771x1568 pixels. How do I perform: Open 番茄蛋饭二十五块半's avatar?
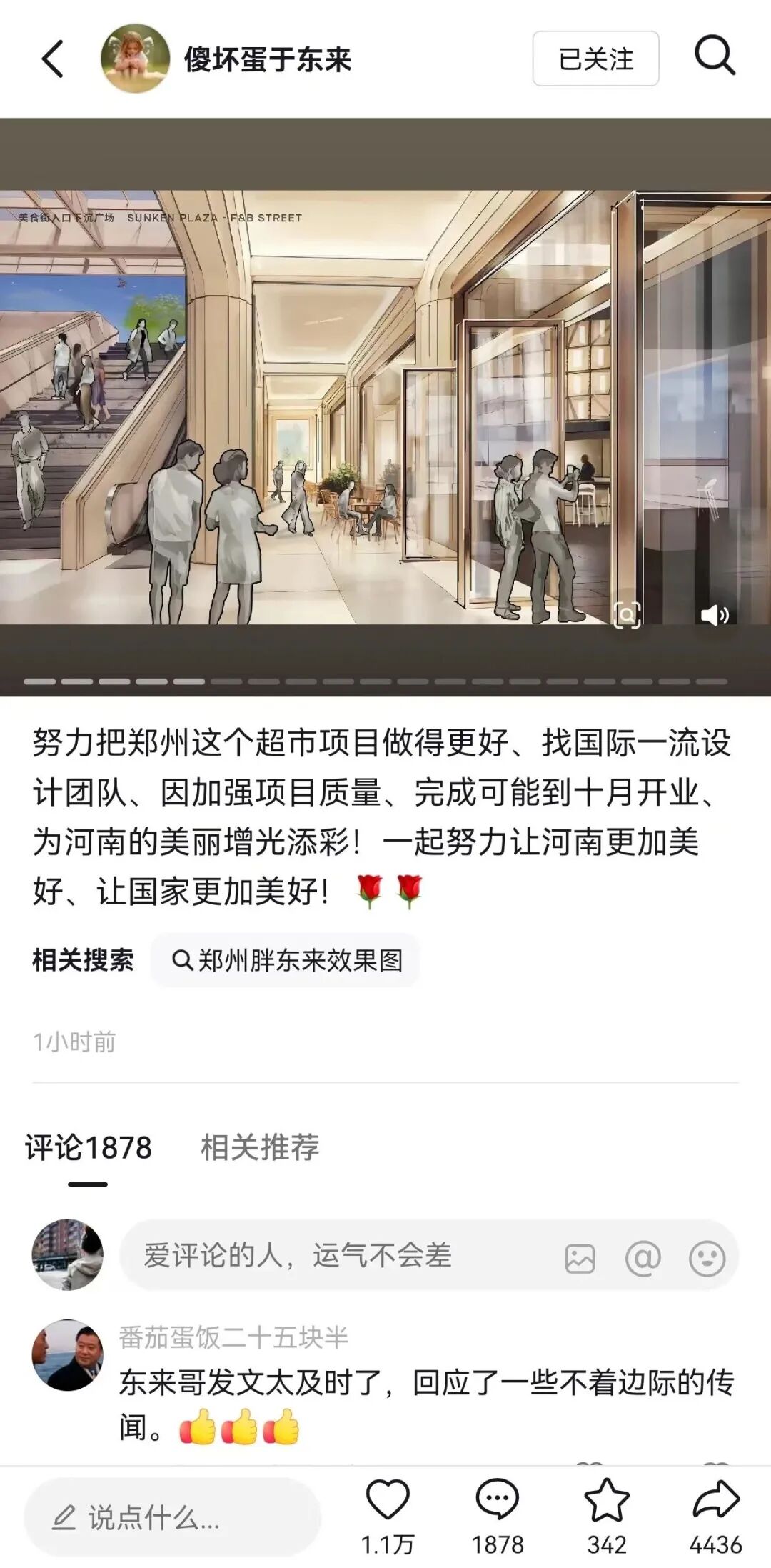click(x=68, y=1355)
